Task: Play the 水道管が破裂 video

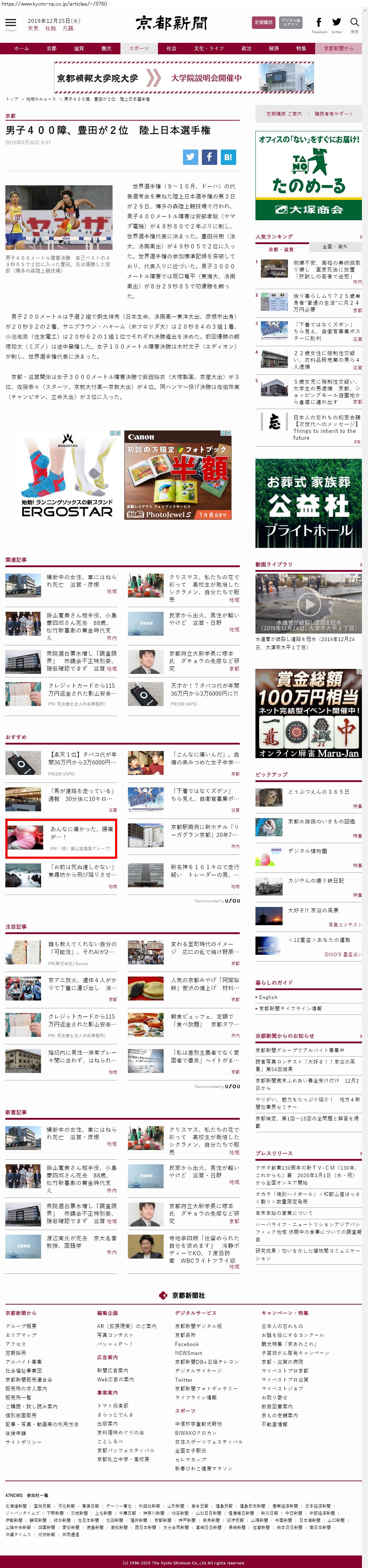Action: (x=308, y=604)
